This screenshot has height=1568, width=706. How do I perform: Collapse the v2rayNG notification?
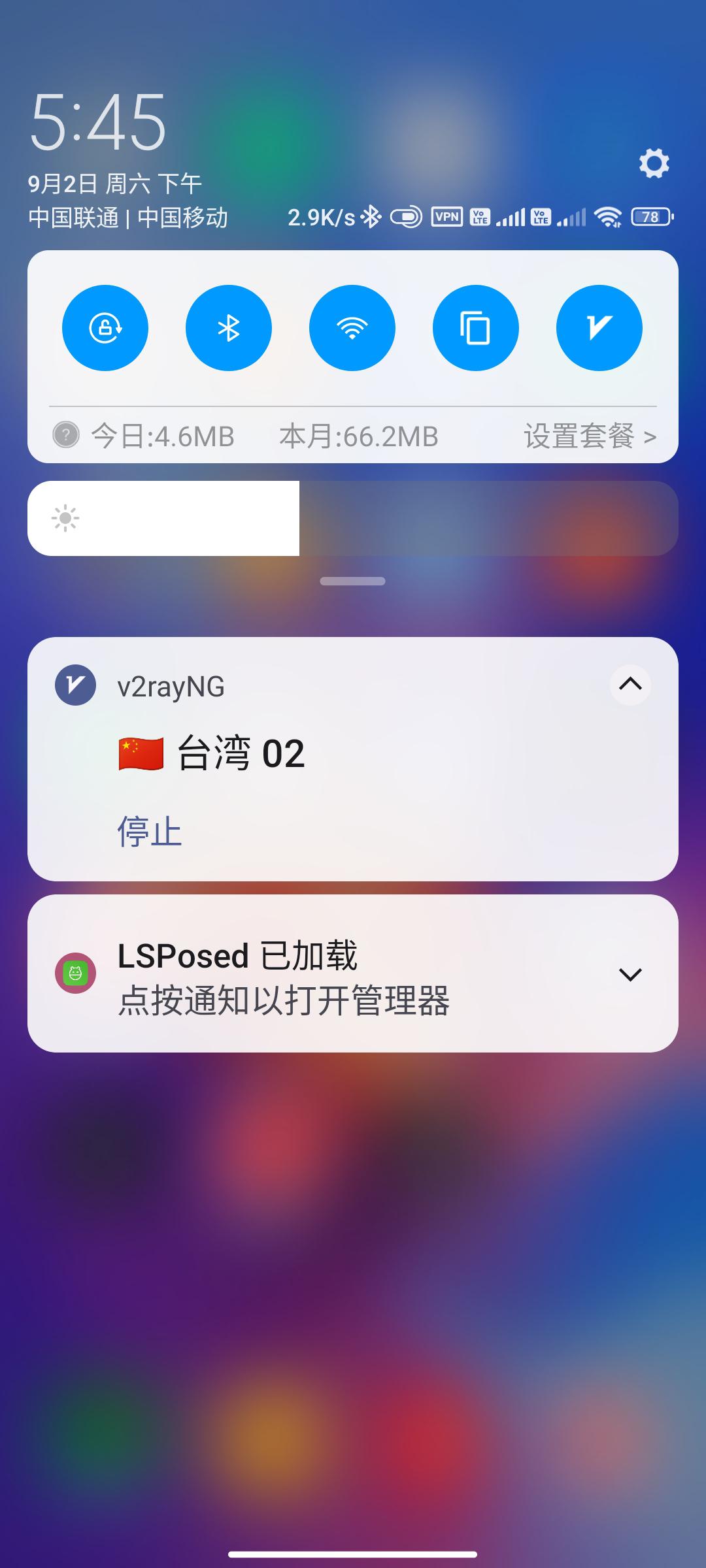(630, 685)
